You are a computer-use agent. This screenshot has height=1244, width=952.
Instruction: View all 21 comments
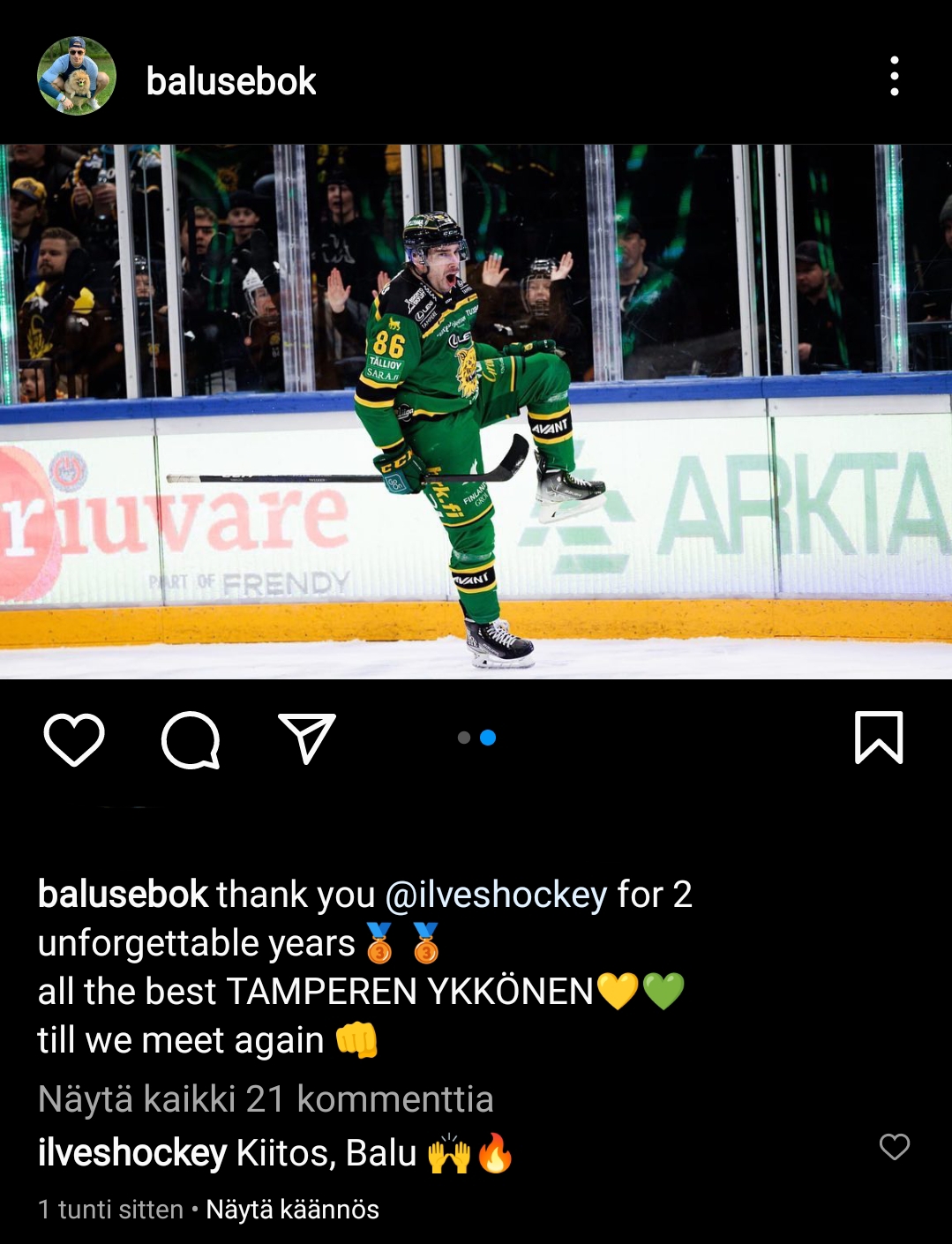(x=266, y=1099)
